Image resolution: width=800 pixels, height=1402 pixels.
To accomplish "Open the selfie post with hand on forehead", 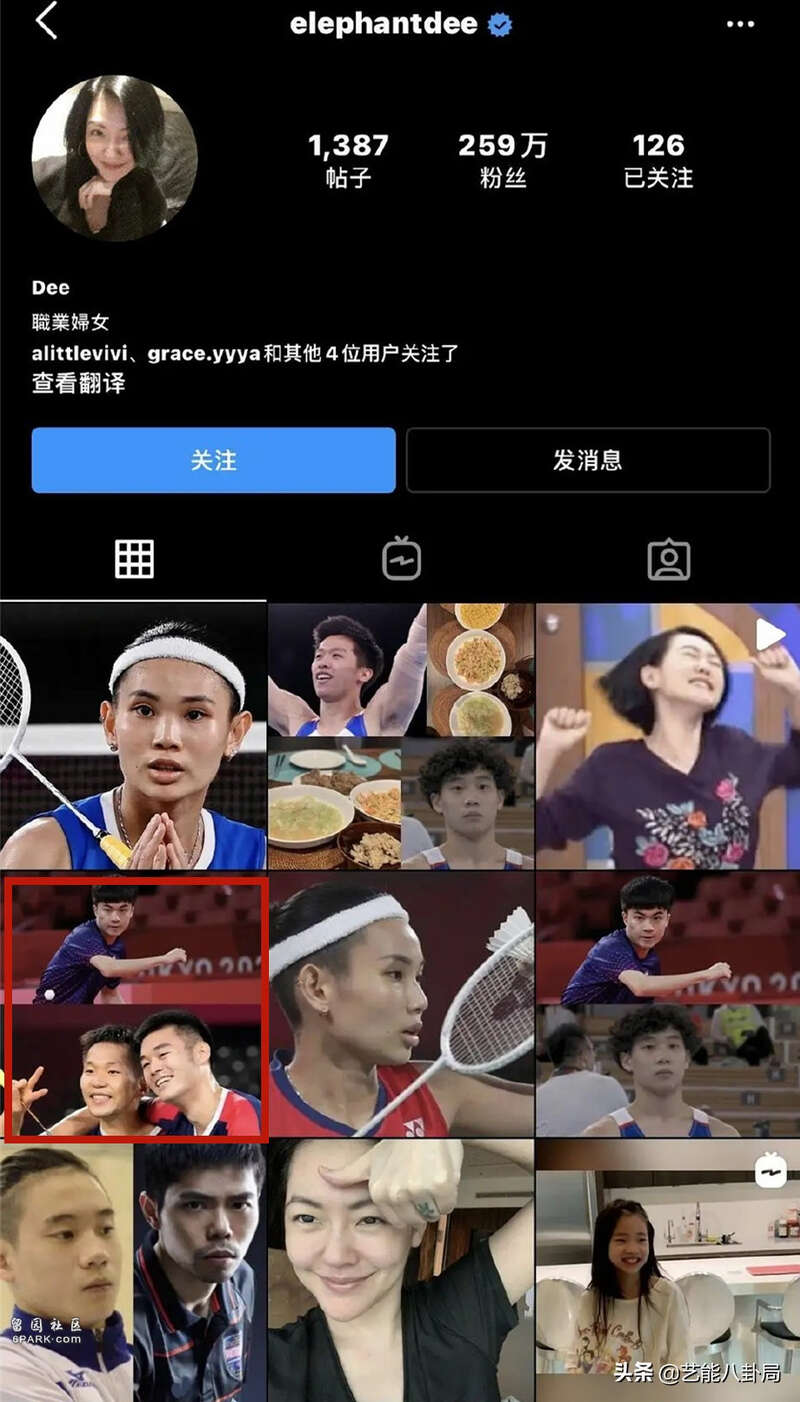I will pos(401,1270).
